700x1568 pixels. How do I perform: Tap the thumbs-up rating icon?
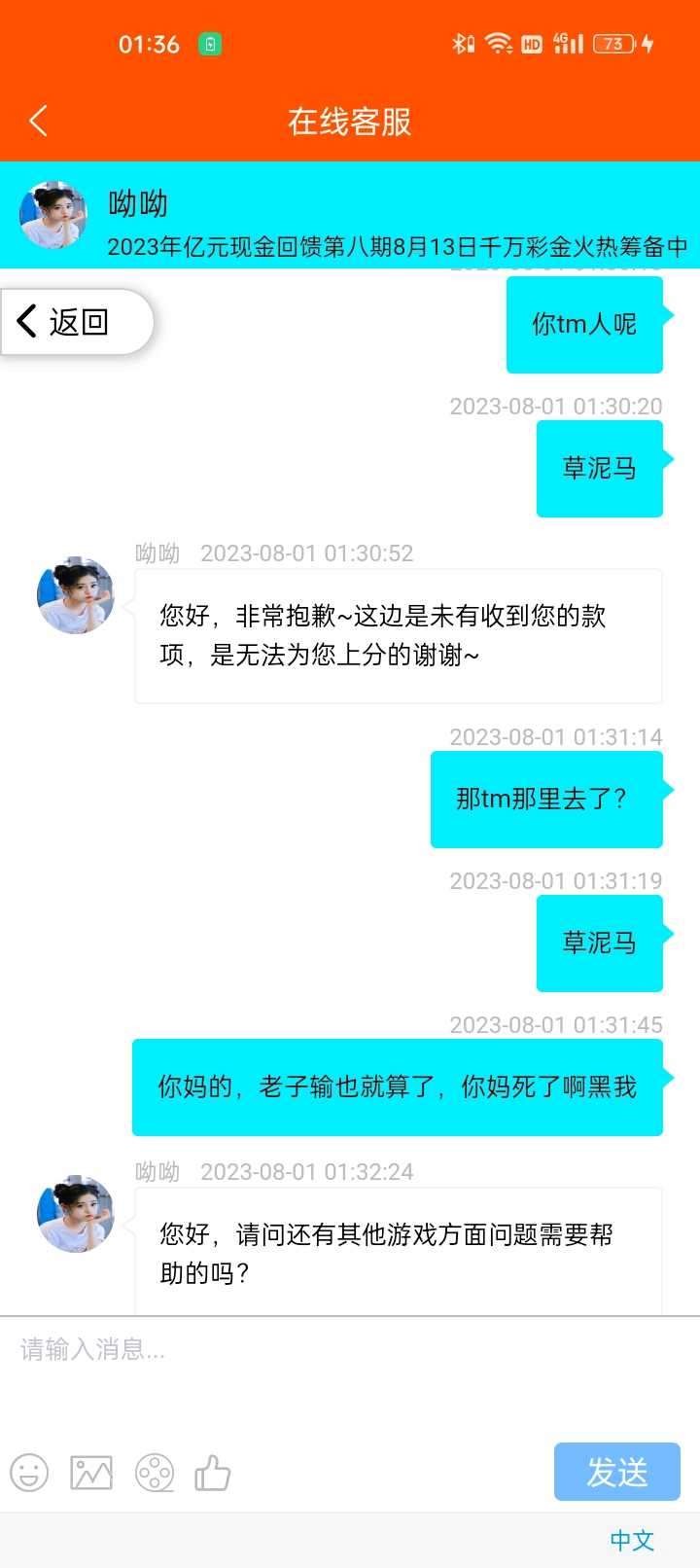click(x=213, y=1473)
